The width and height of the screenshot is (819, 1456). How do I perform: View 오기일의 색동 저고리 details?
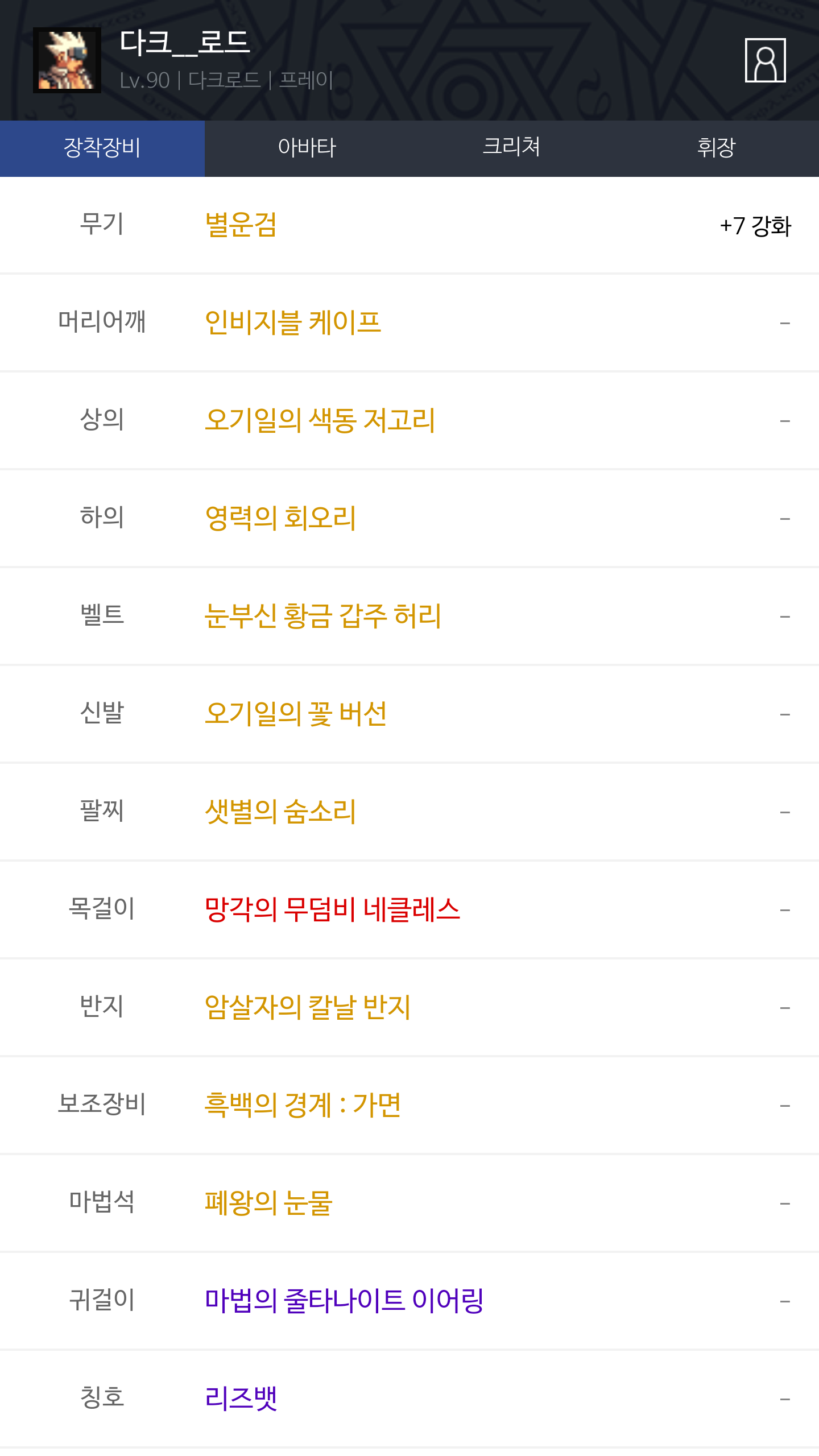point(320,421)
